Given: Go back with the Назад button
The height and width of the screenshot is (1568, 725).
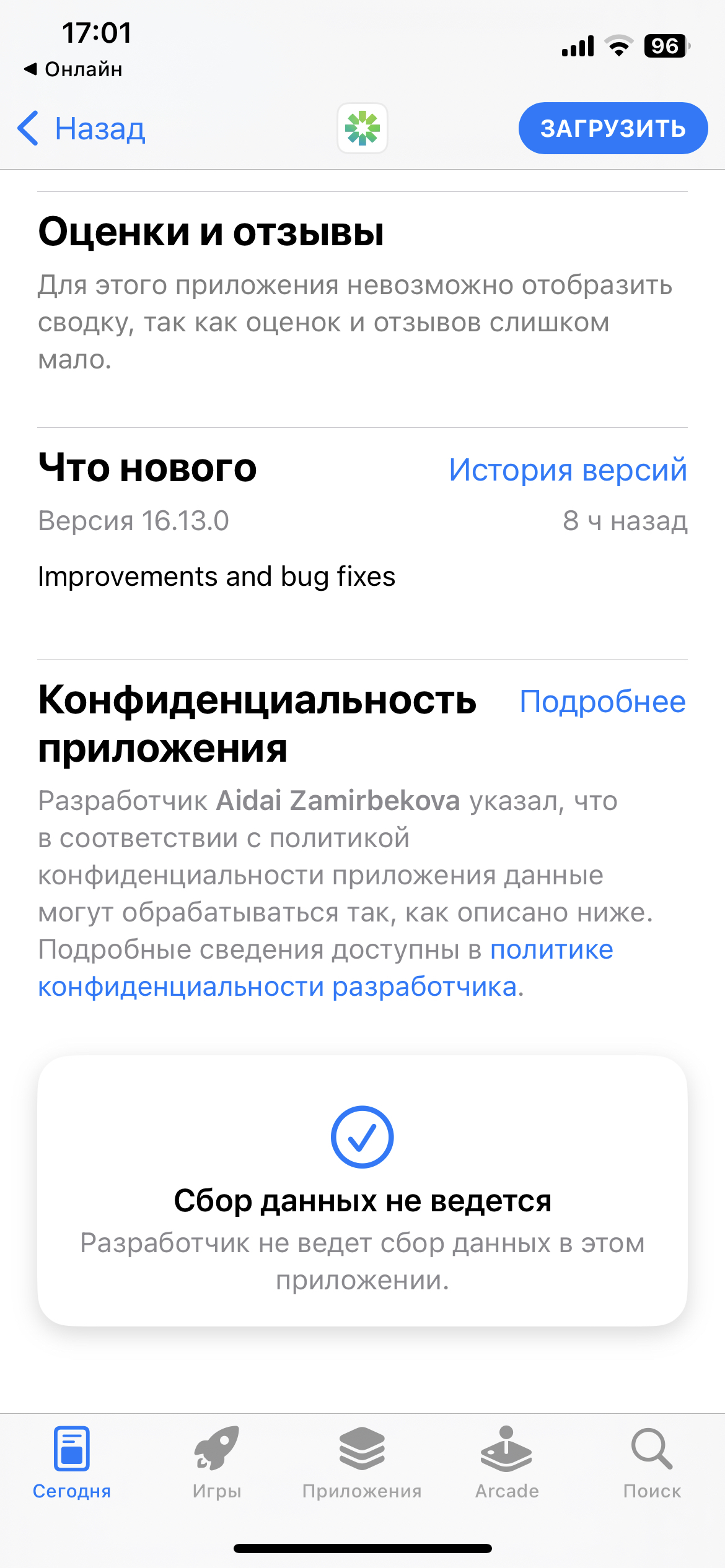Looking at the screenshot, I should (82, 129).
